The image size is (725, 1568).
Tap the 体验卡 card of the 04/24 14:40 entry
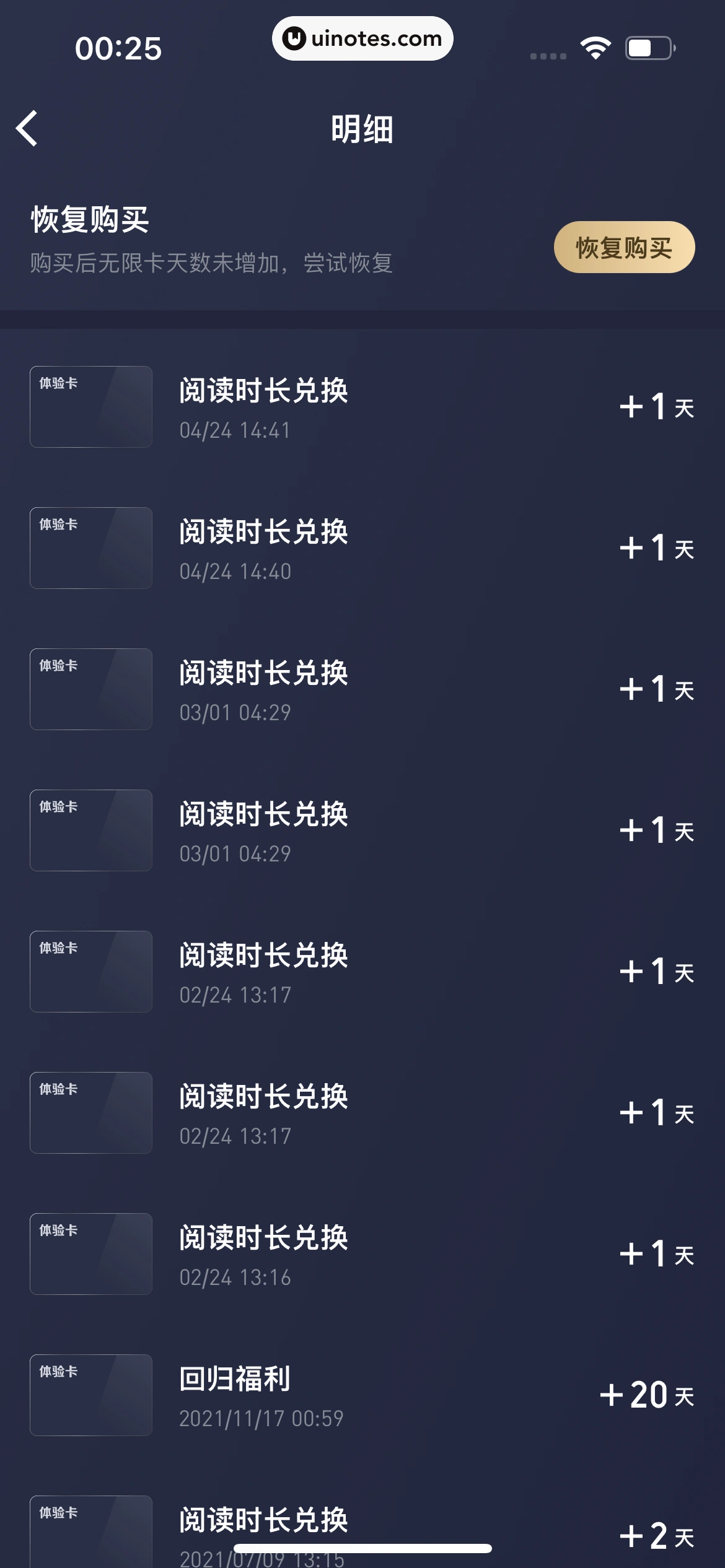[90, 547]
